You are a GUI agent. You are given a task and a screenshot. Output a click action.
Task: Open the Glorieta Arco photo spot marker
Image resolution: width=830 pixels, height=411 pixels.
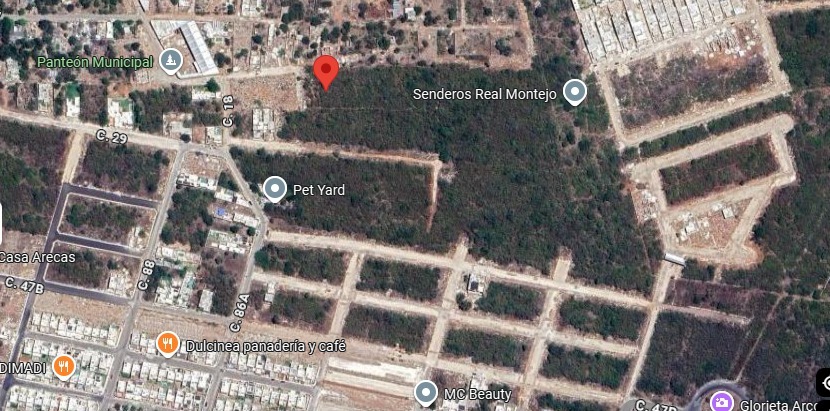tap(720, 402)
